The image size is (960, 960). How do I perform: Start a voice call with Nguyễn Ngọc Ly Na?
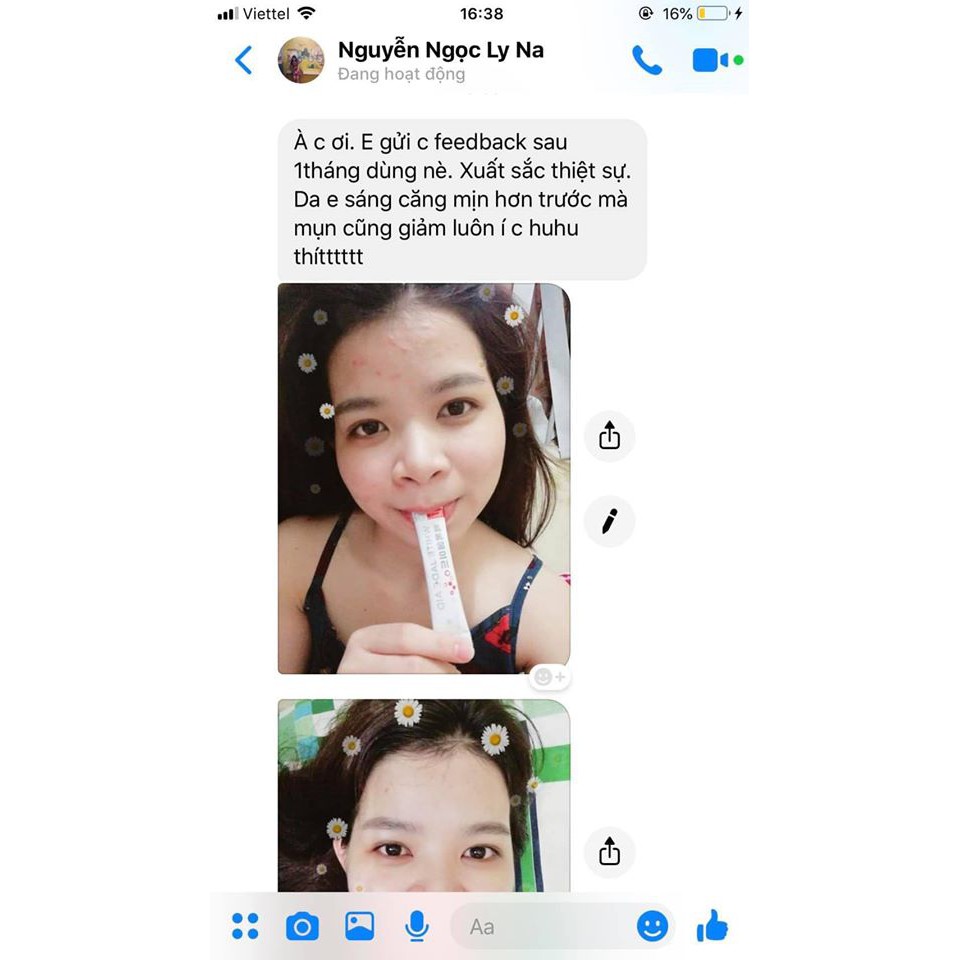(x=646, y=60)
